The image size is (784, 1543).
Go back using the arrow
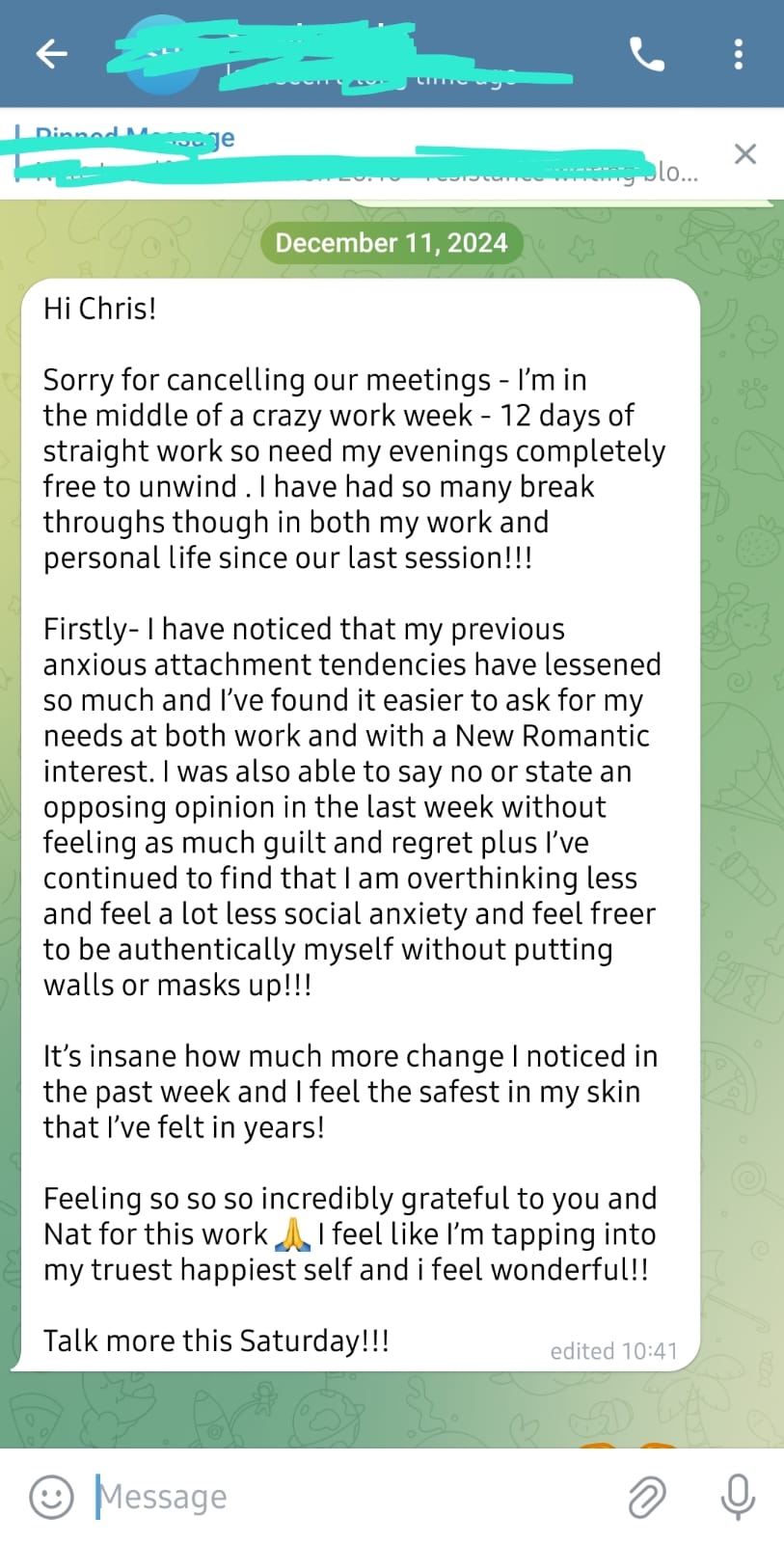pos(52,54)
